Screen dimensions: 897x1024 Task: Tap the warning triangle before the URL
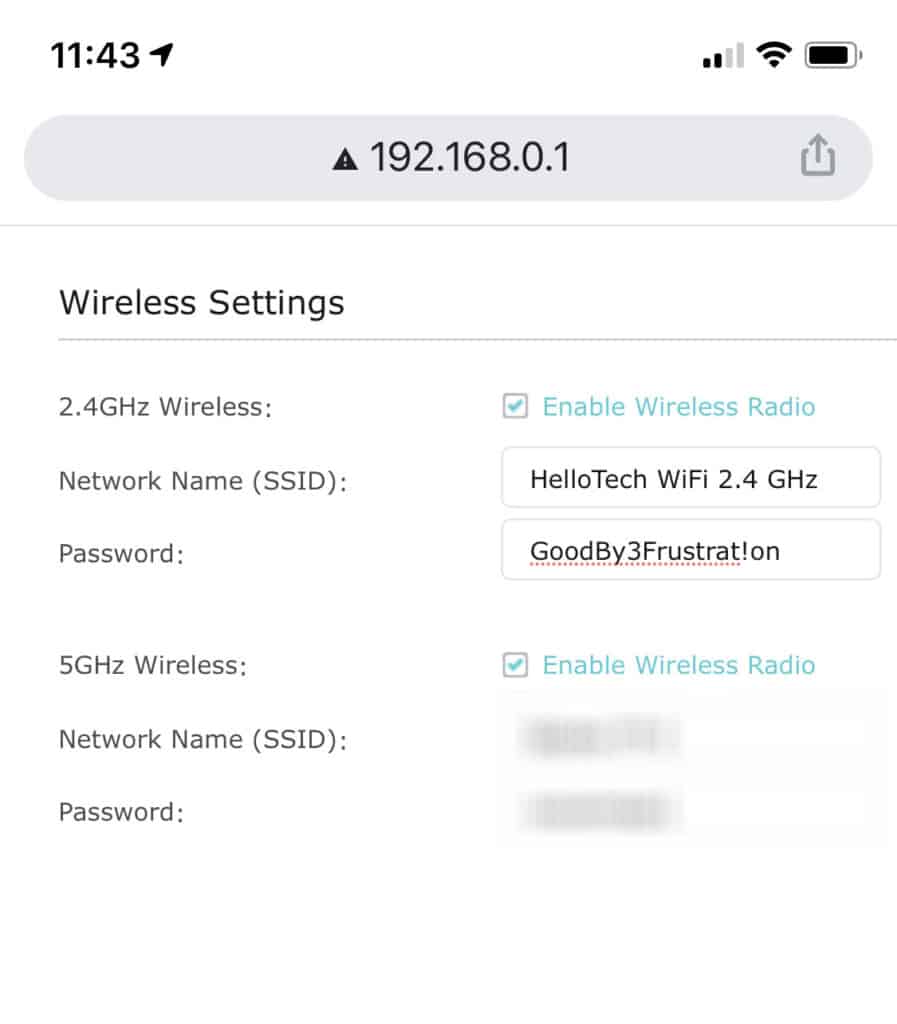[x=345, y=157]
